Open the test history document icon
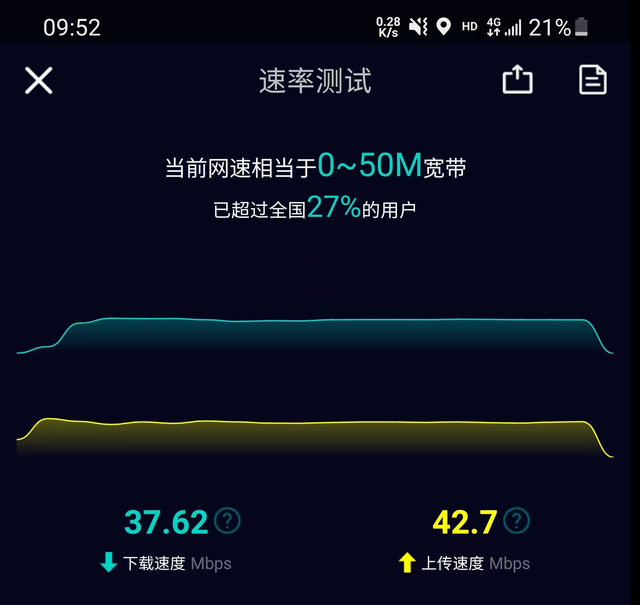Screen dimensions: 640x605 593,80
